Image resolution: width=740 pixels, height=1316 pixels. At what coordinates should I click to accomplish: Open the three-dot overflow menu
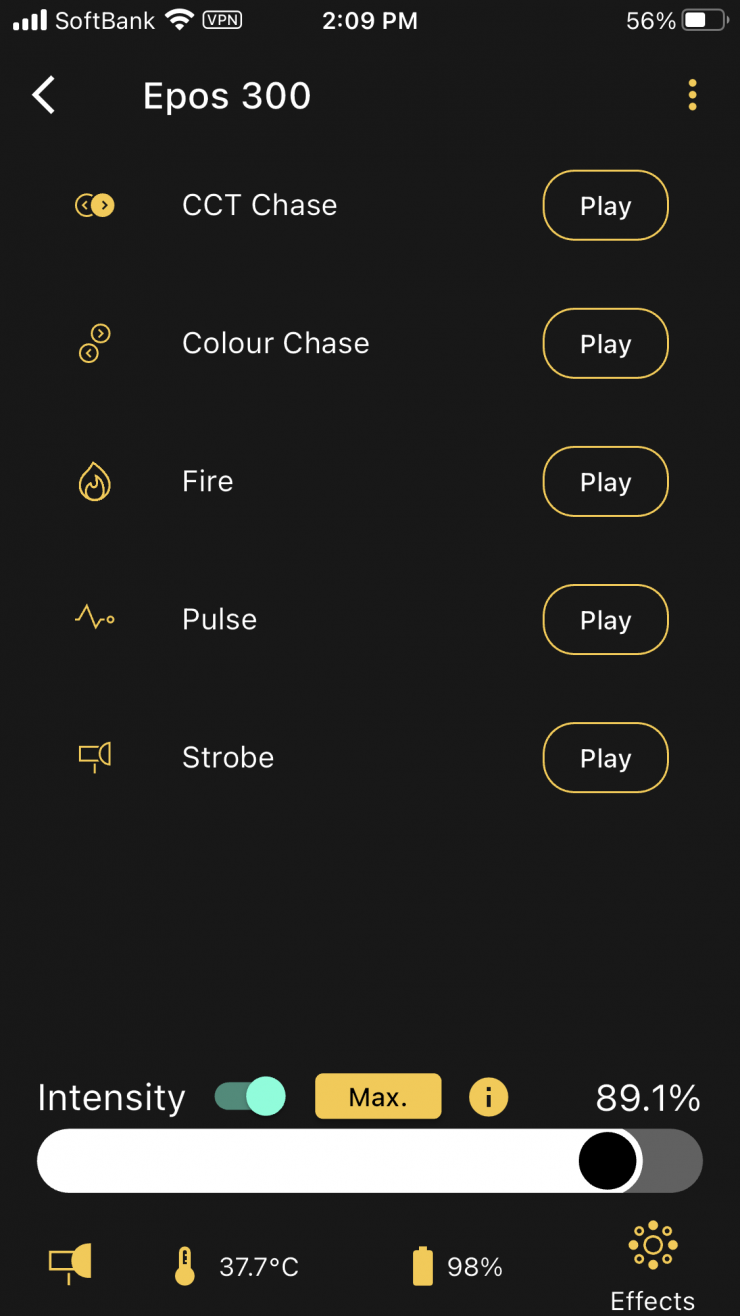click(x=692, y=96)
